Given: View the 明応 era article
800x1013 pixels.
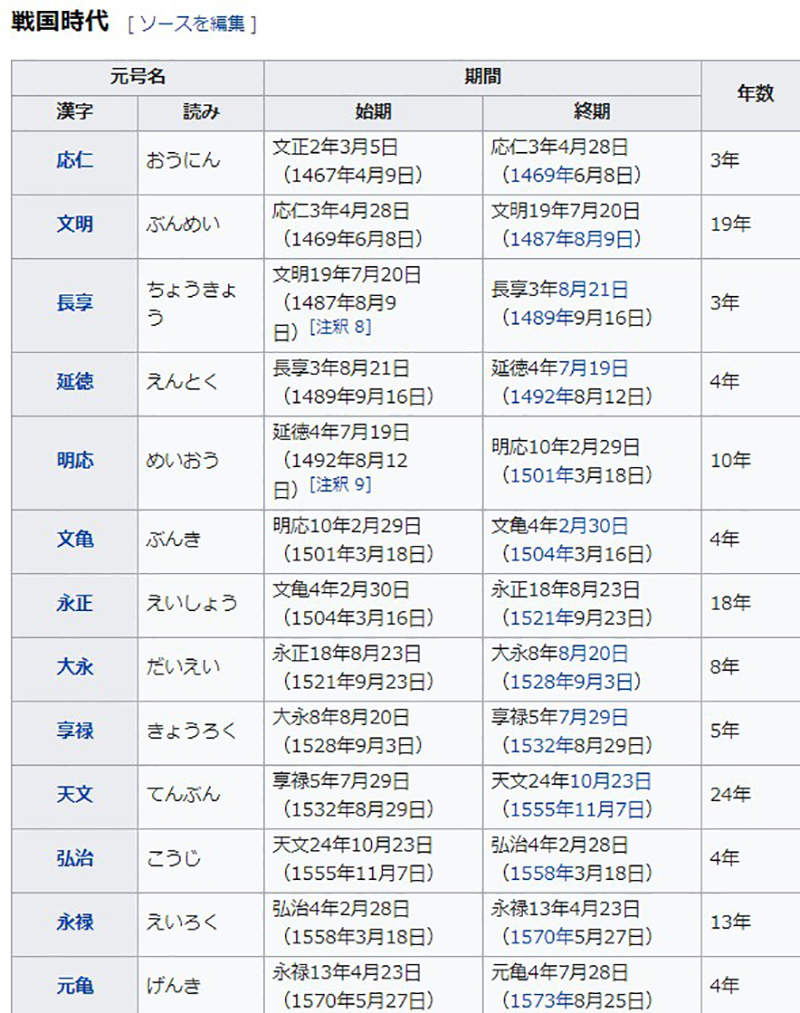Looking at the screenshot, I should point(75,460).
